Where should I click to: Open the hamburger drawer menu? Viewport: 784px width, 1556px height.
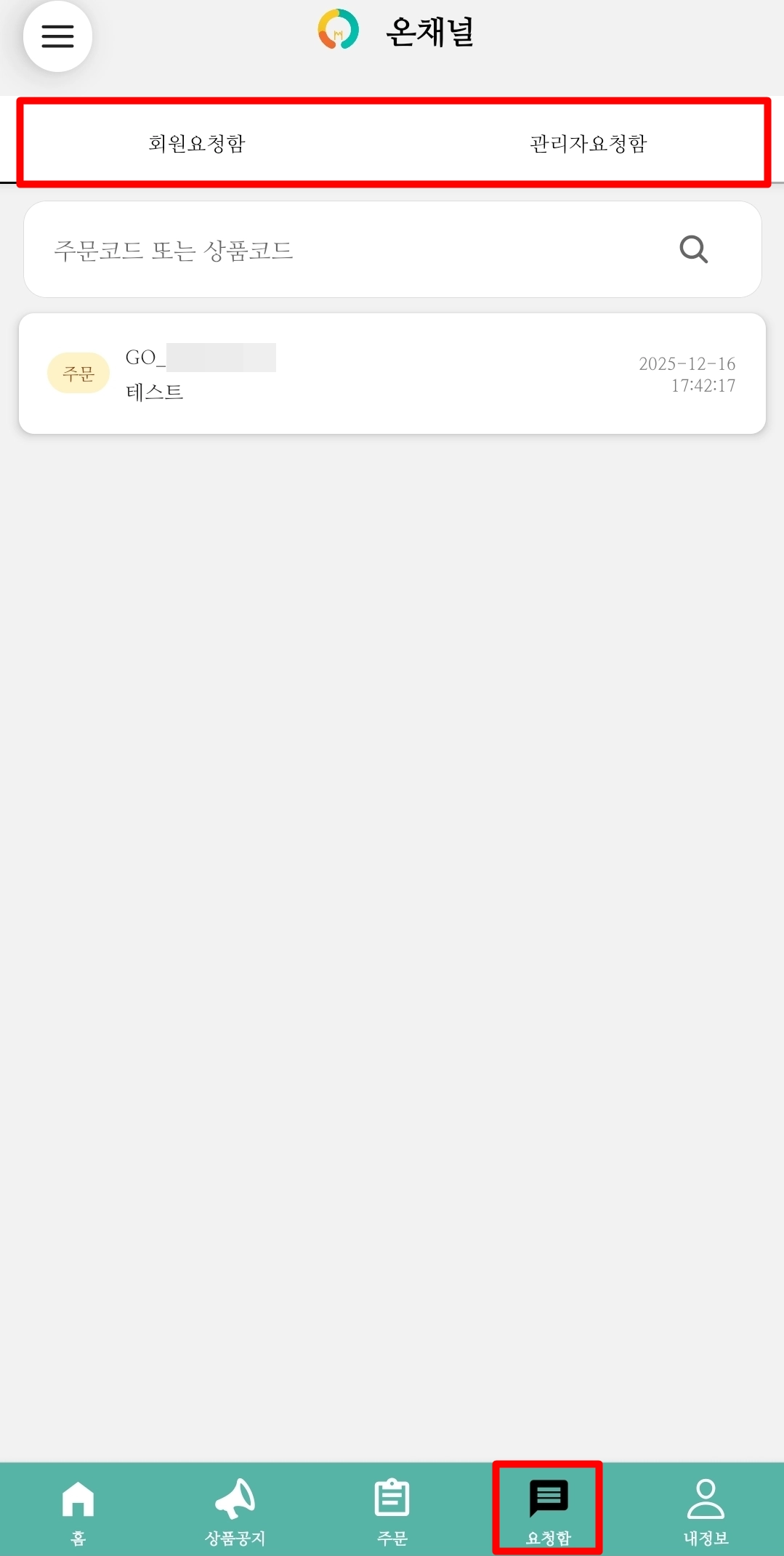point(57,36)
